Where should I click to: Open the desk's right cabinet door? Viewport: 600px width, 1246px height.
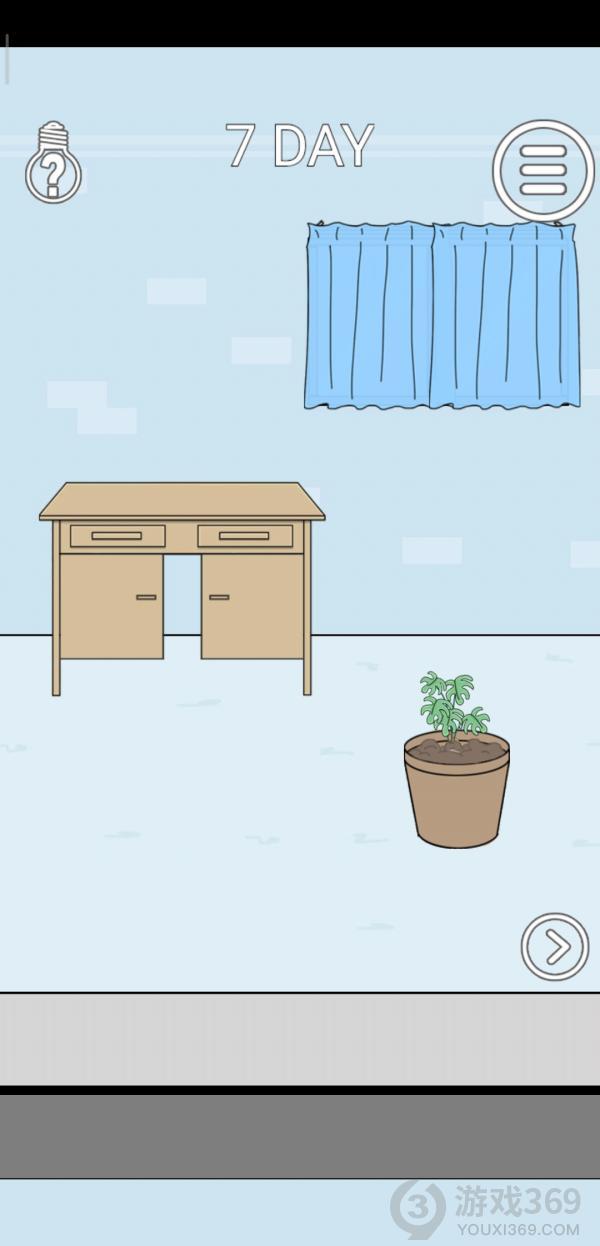tap(252, 606)
